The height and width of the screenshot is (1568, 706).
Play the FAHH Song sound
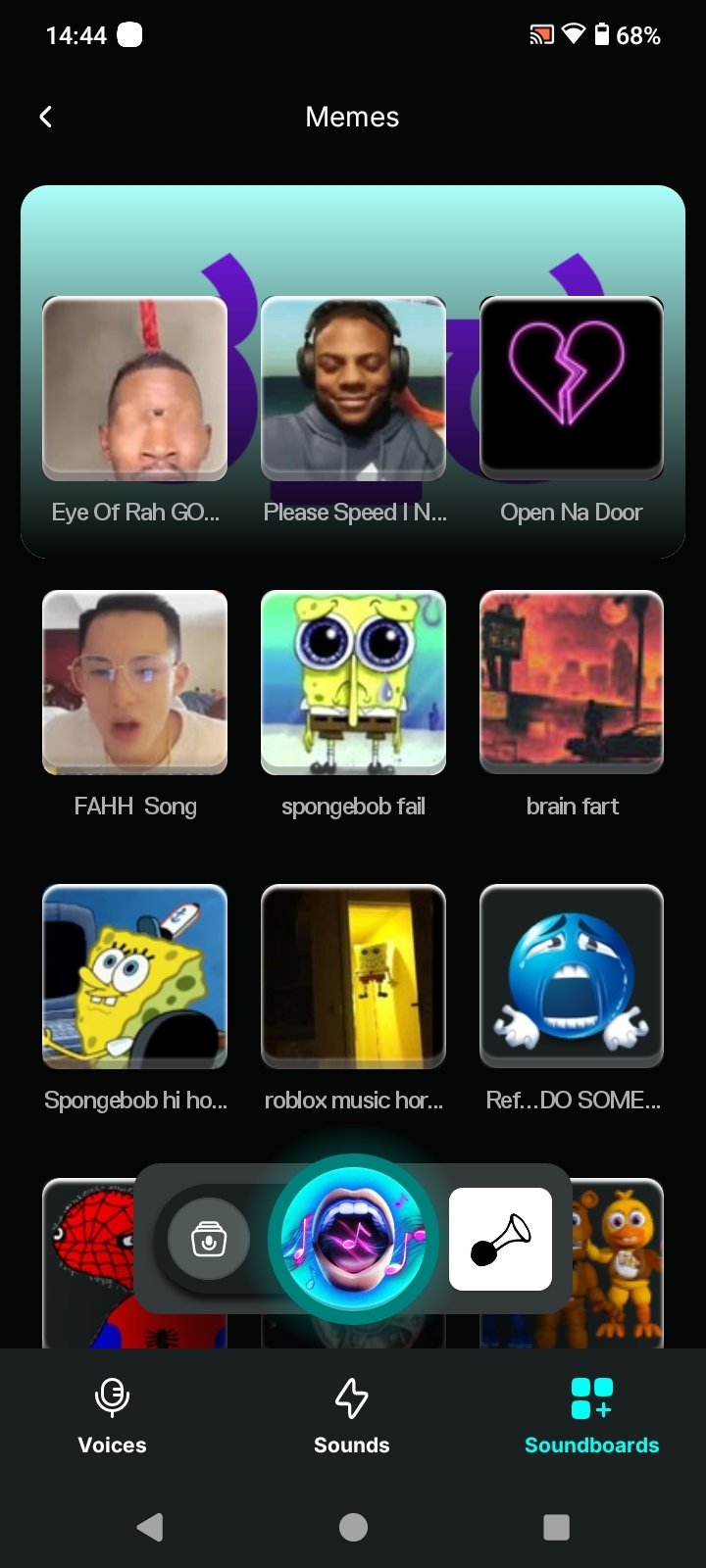pos(135,682)
